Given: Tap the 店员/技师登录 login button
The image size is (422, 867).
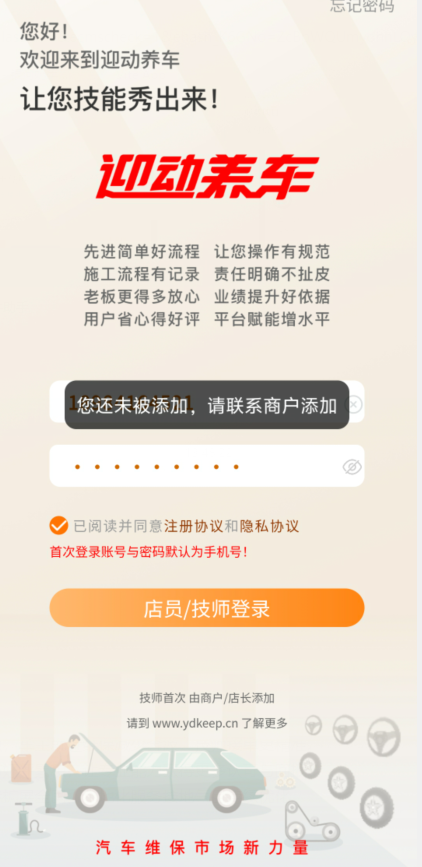Looking at the screenshot, I should 207,608.
